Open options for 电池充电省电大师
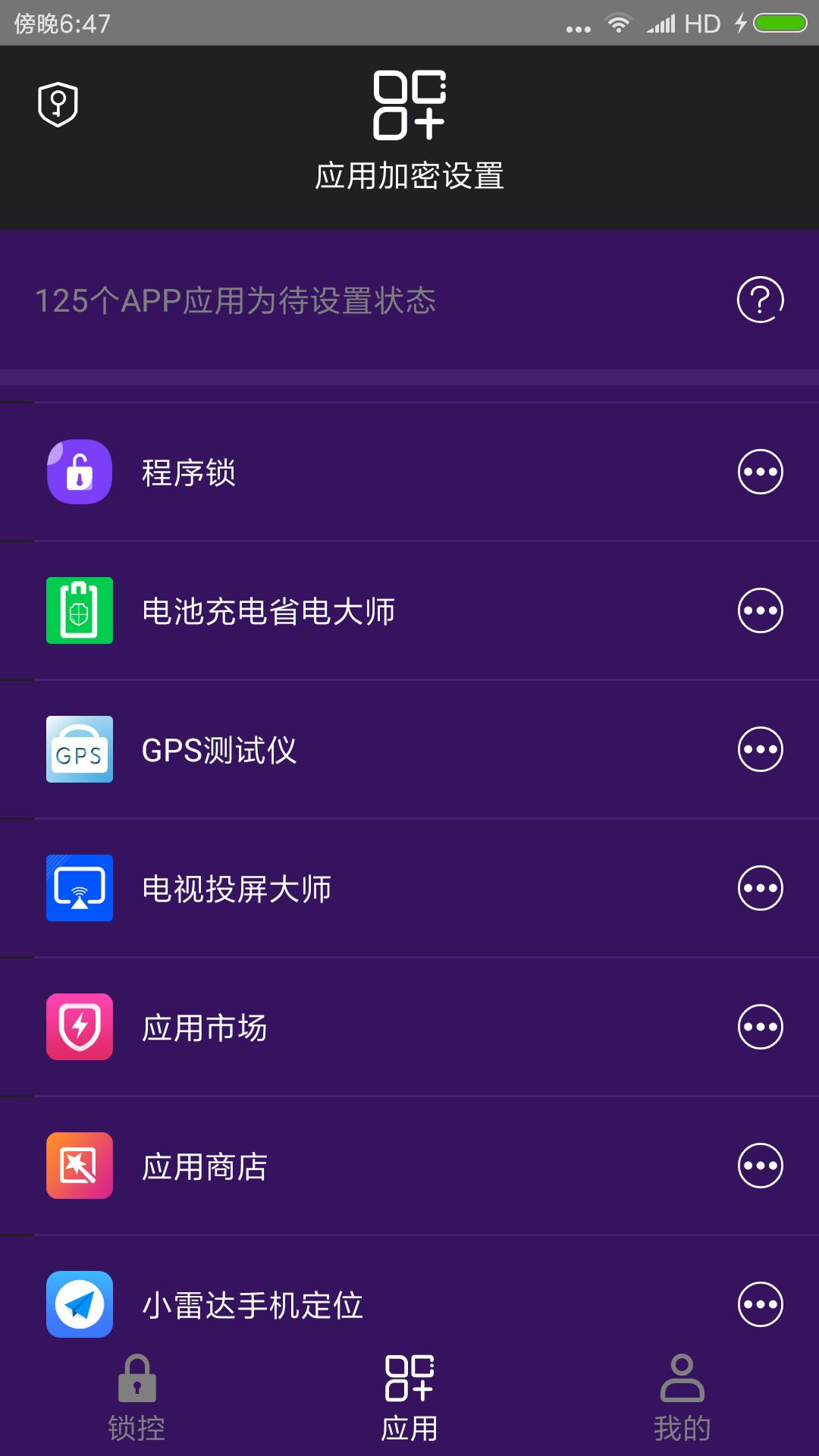 point(760,610)
